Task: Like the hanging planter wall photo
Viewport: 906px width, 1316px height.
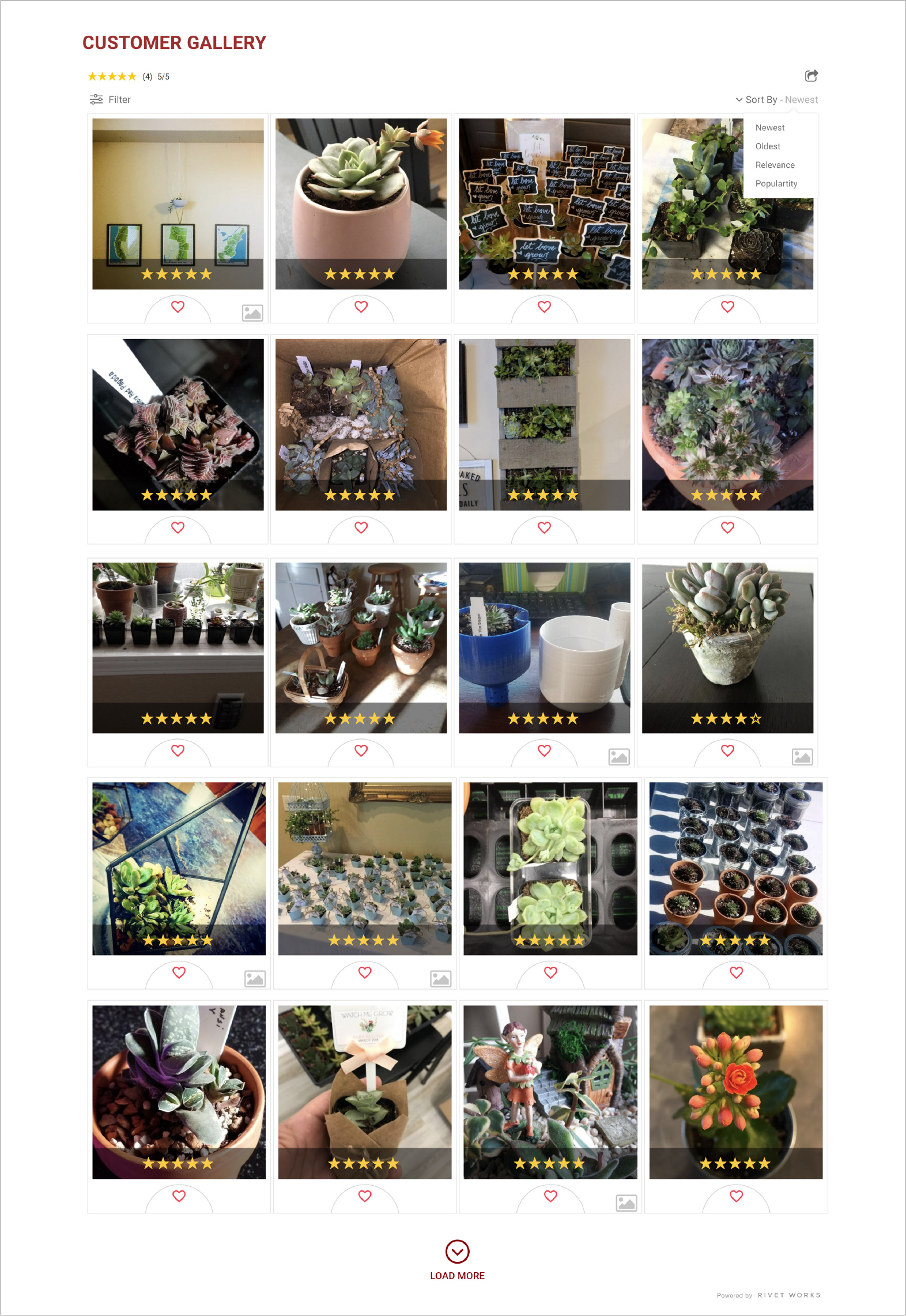Action: click(x=178, y=307)
